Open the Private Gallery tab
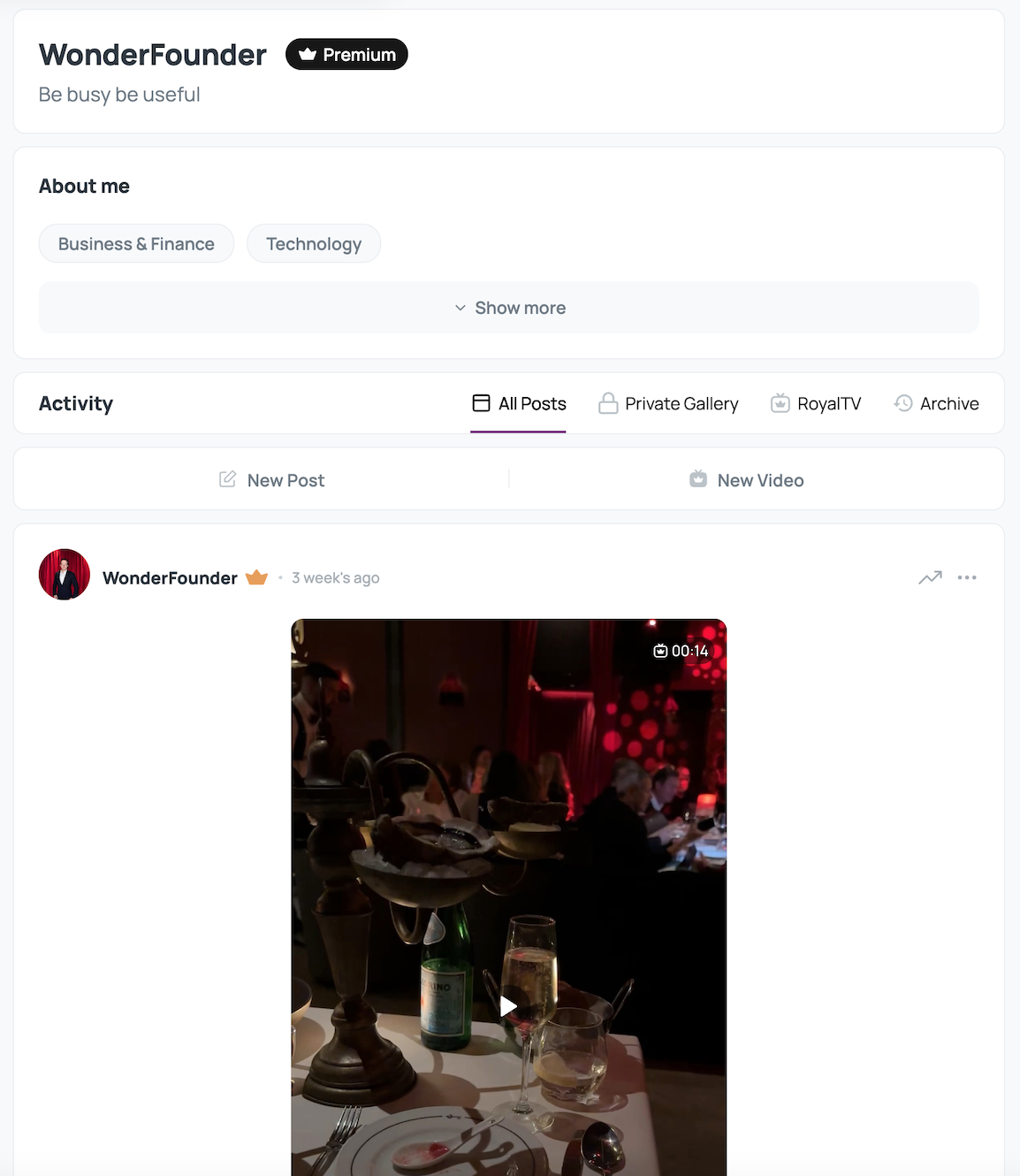Screen dimensions: 1020x1176 point(668,404)
